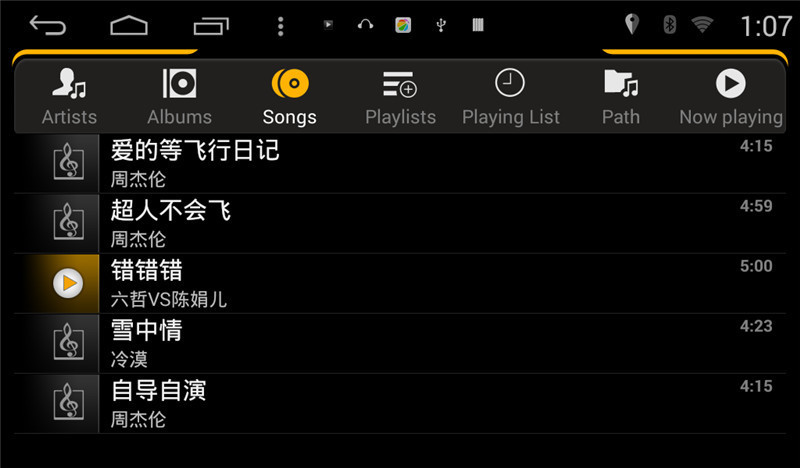
Task: Switch to the Artists tab
Action: [x=69, y=98]
